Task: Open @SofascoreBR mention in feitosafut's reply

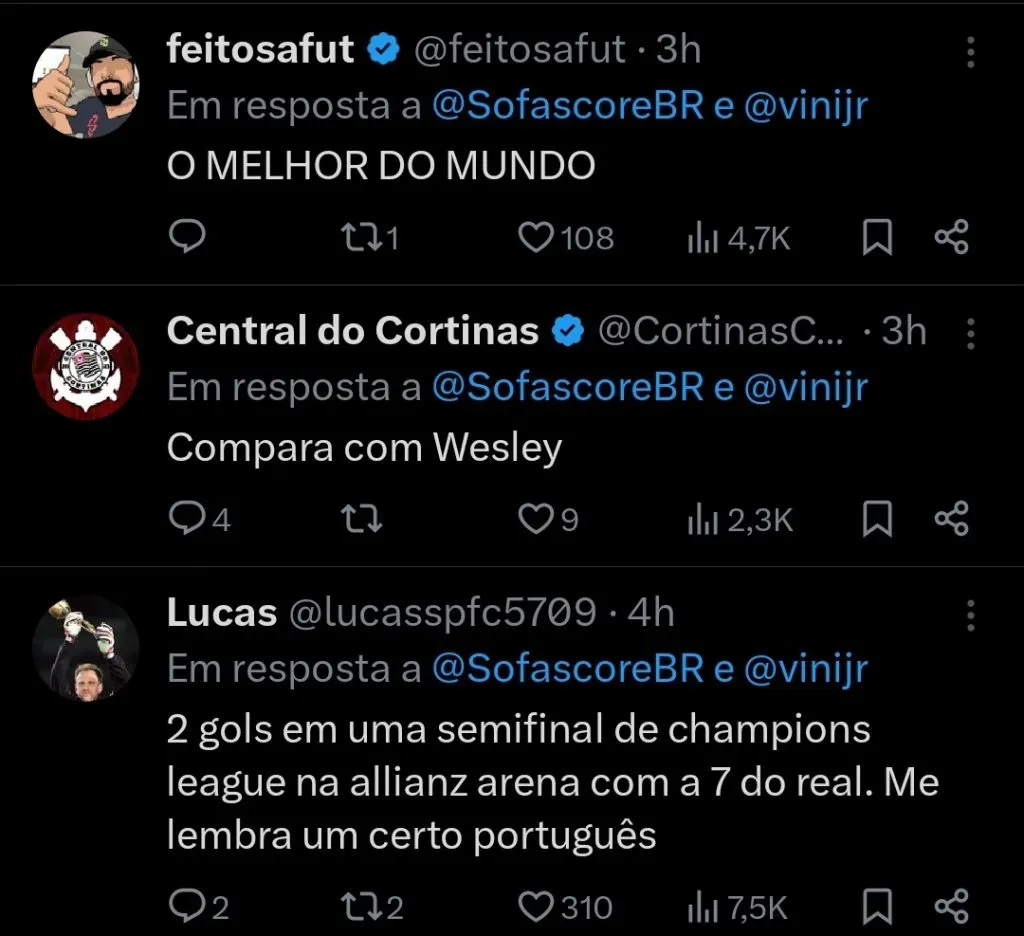Action: tap(568, 106)
